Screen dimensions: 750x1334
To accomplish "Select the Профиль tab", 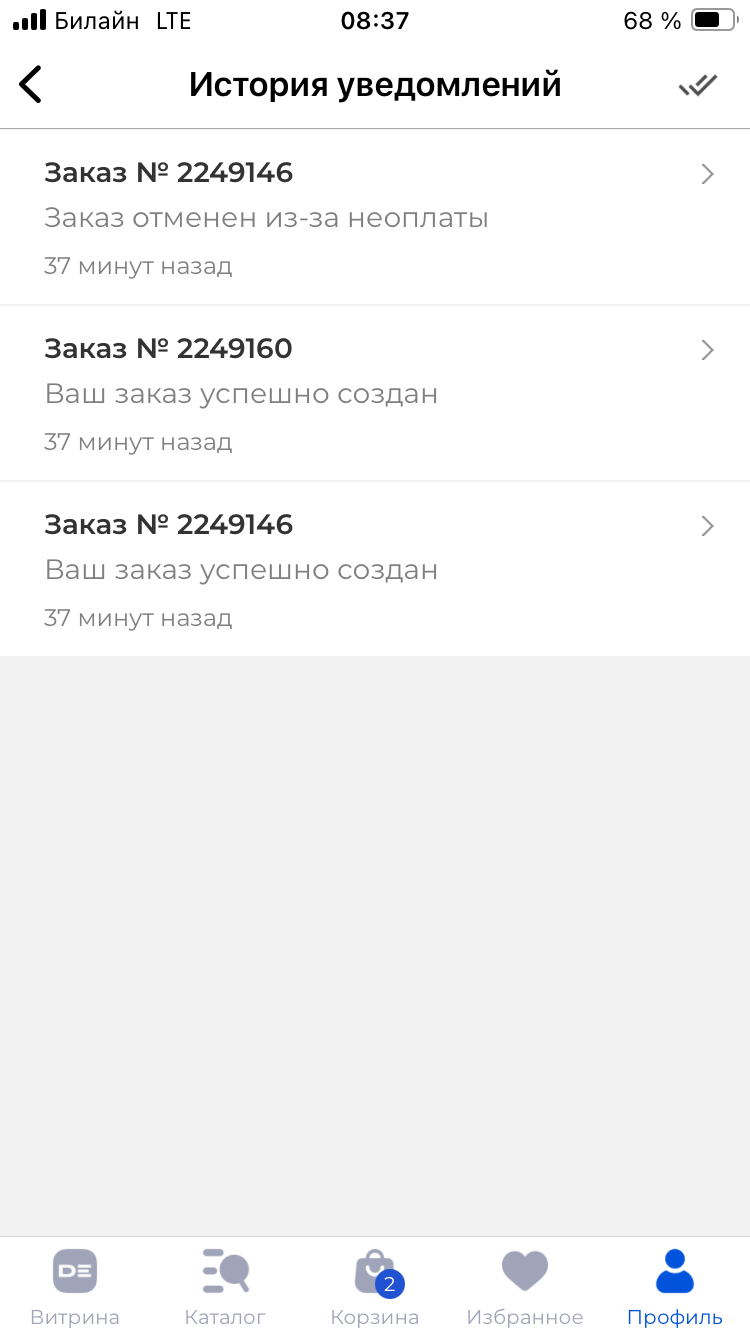I will tap(675, 1286).
